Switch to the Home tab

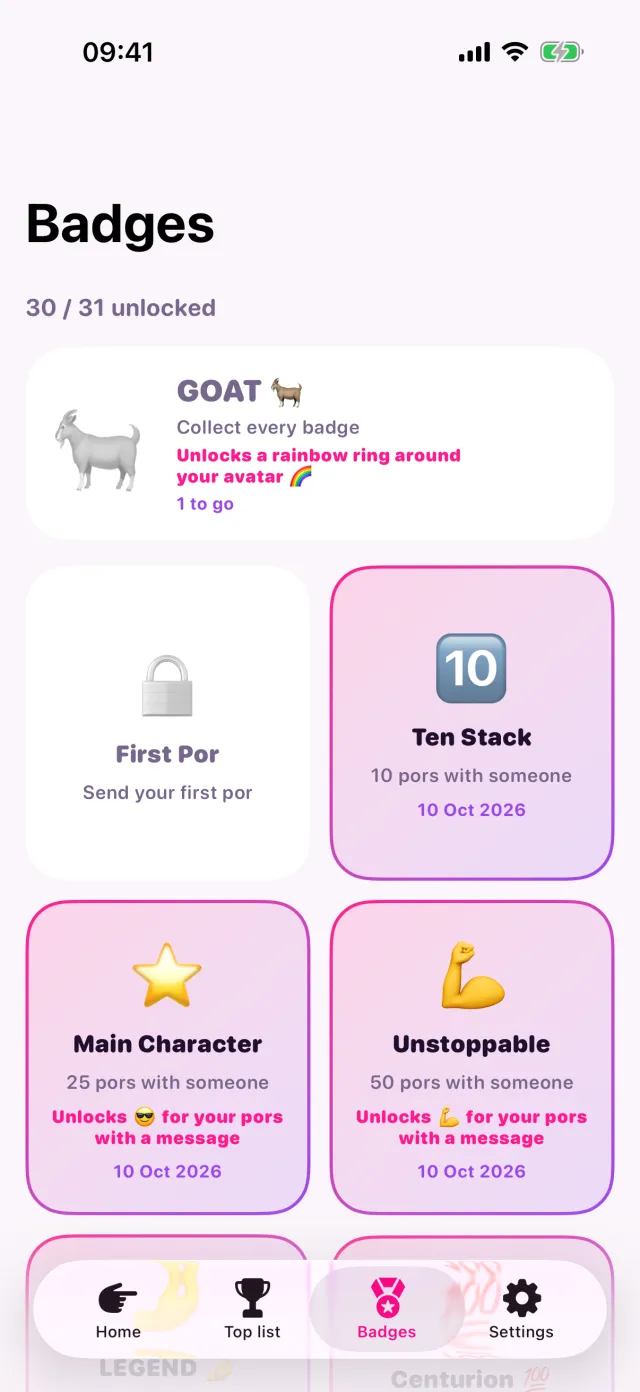click(x=118, y=1308)
